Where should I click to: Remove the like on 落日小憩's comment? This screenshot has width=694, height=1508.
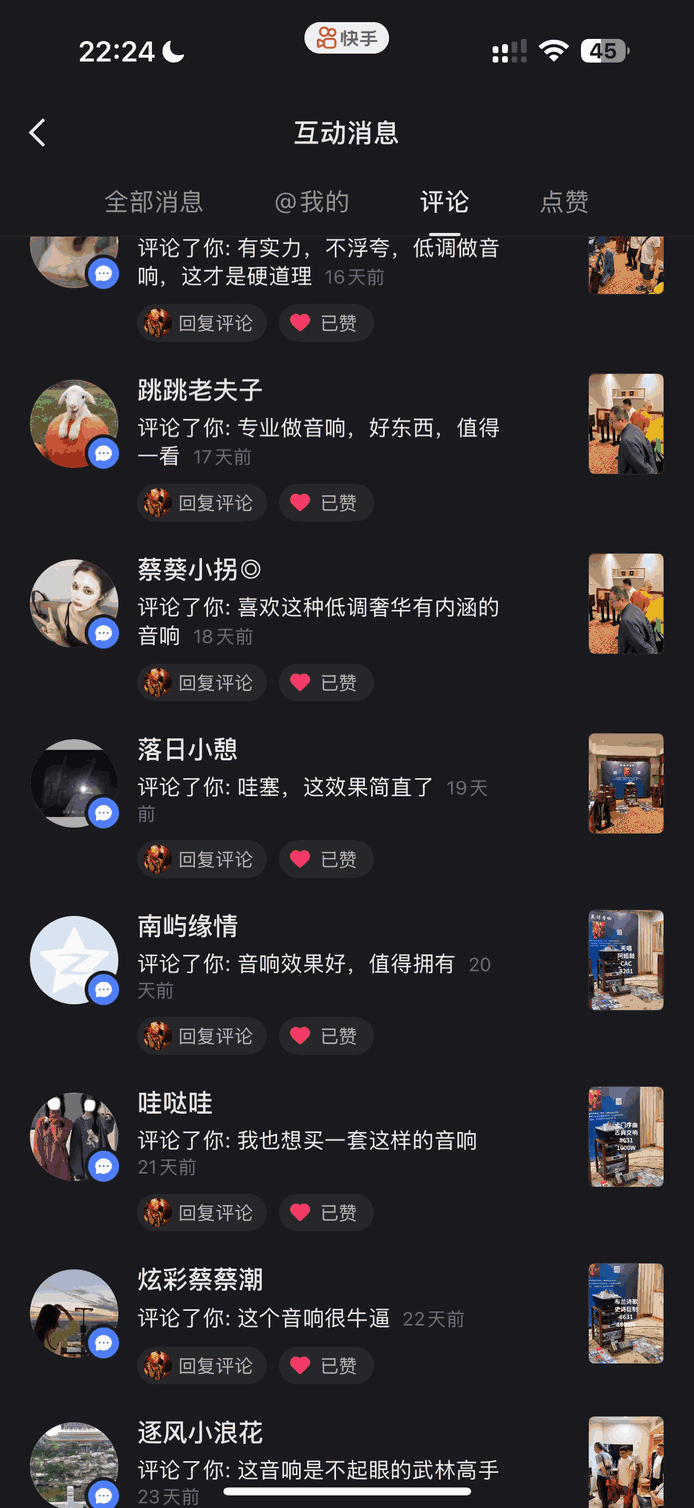[x=326, y=859]
